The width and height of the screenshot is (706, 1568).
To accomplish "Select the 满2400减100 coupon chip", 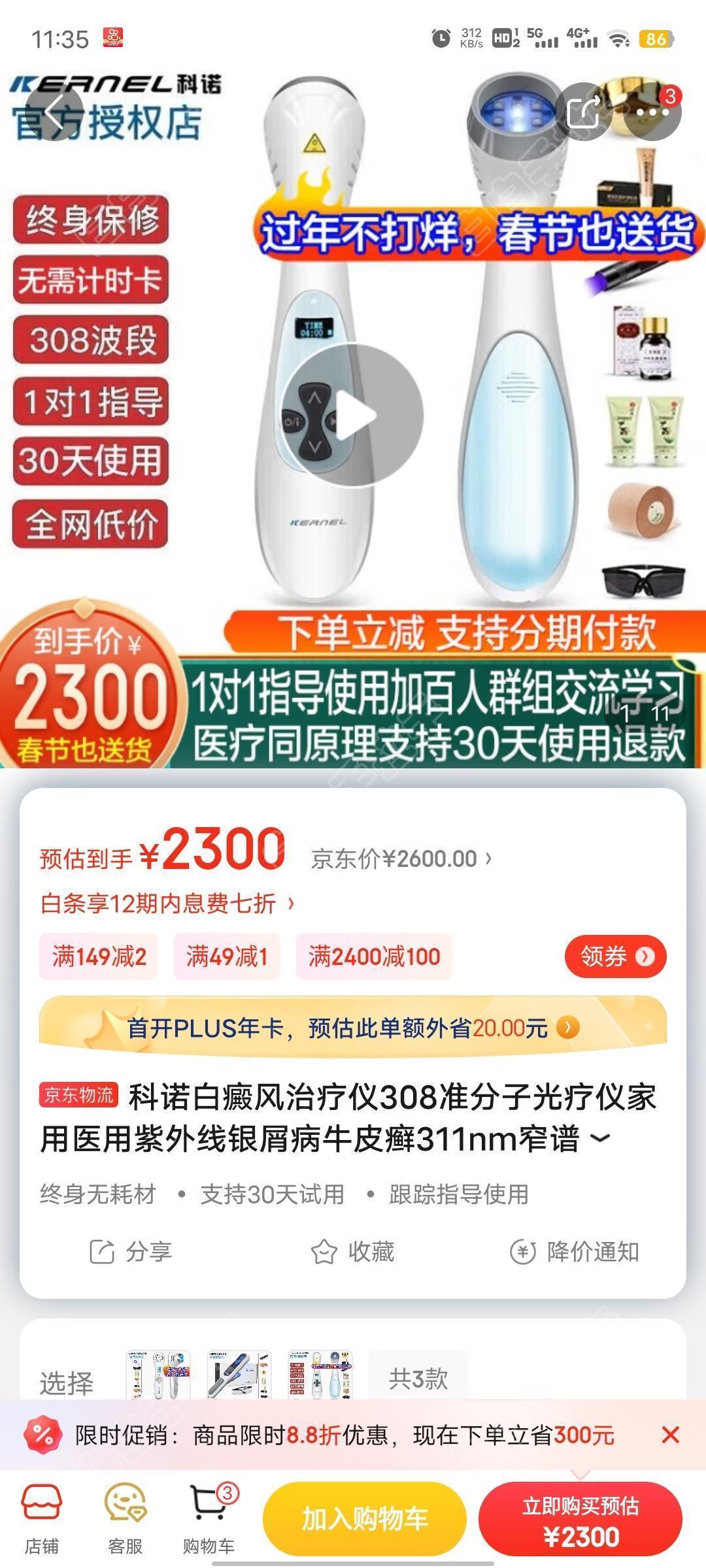I will [374, 956].
